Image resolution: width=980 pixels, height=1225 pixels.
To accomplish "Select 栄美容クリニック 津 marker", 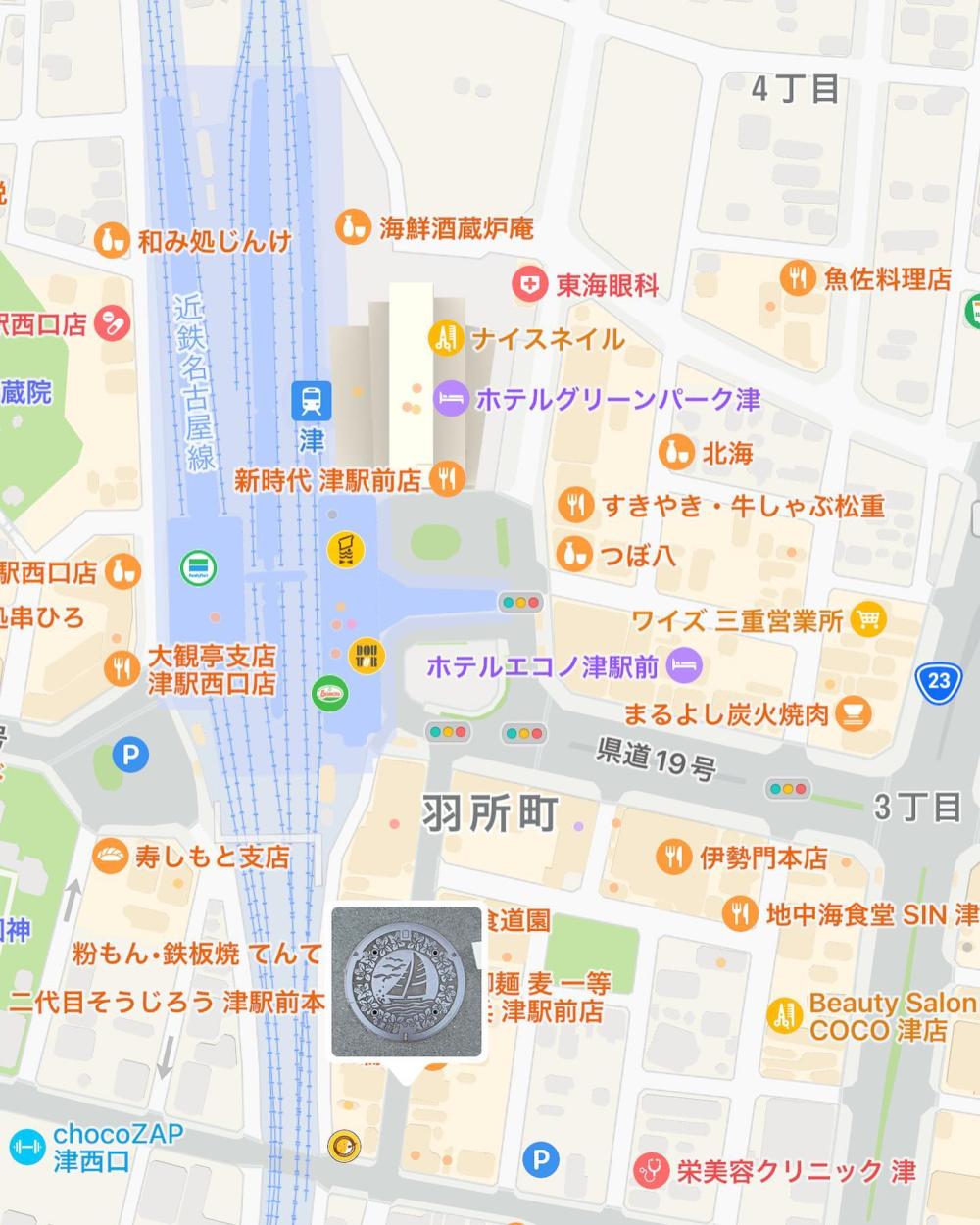I will [x=650, y=1169].
